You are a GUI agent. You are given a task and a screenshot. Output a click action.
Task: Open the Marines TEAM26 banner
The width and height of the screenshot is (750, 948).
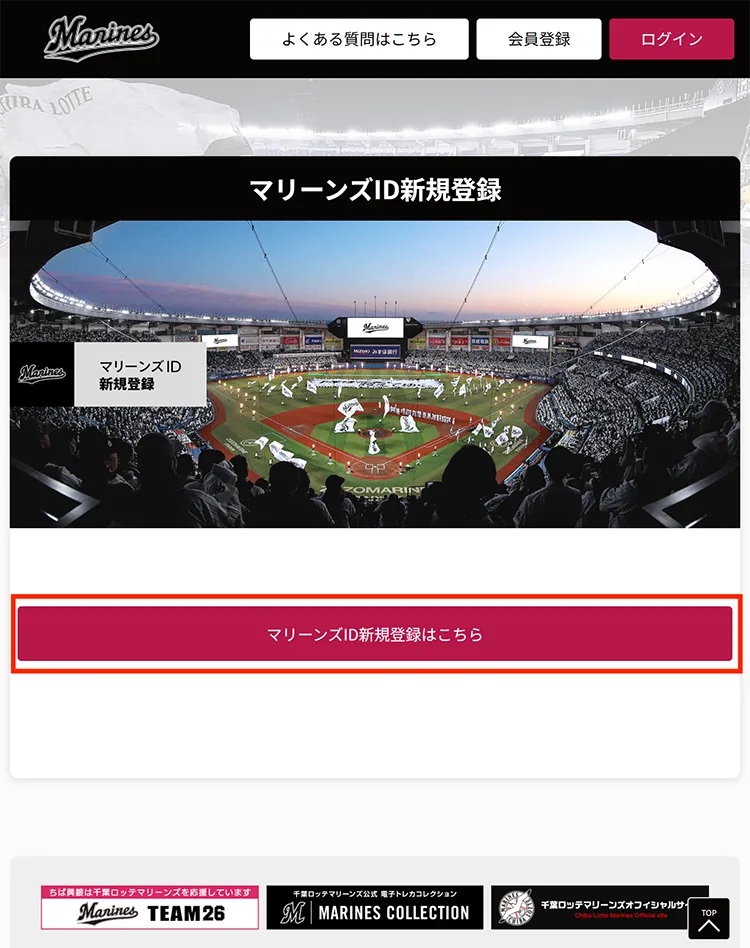click(x=150, y=907)
